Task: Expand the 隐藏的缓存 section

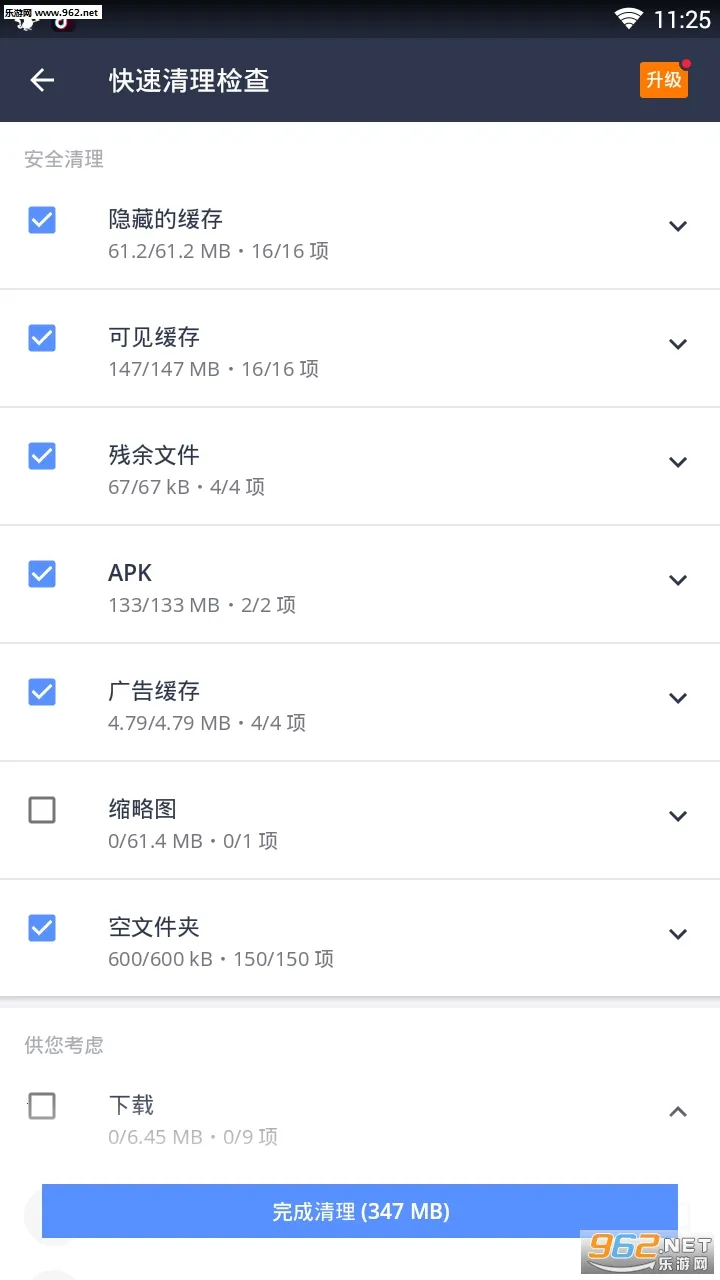Action: 678,226
